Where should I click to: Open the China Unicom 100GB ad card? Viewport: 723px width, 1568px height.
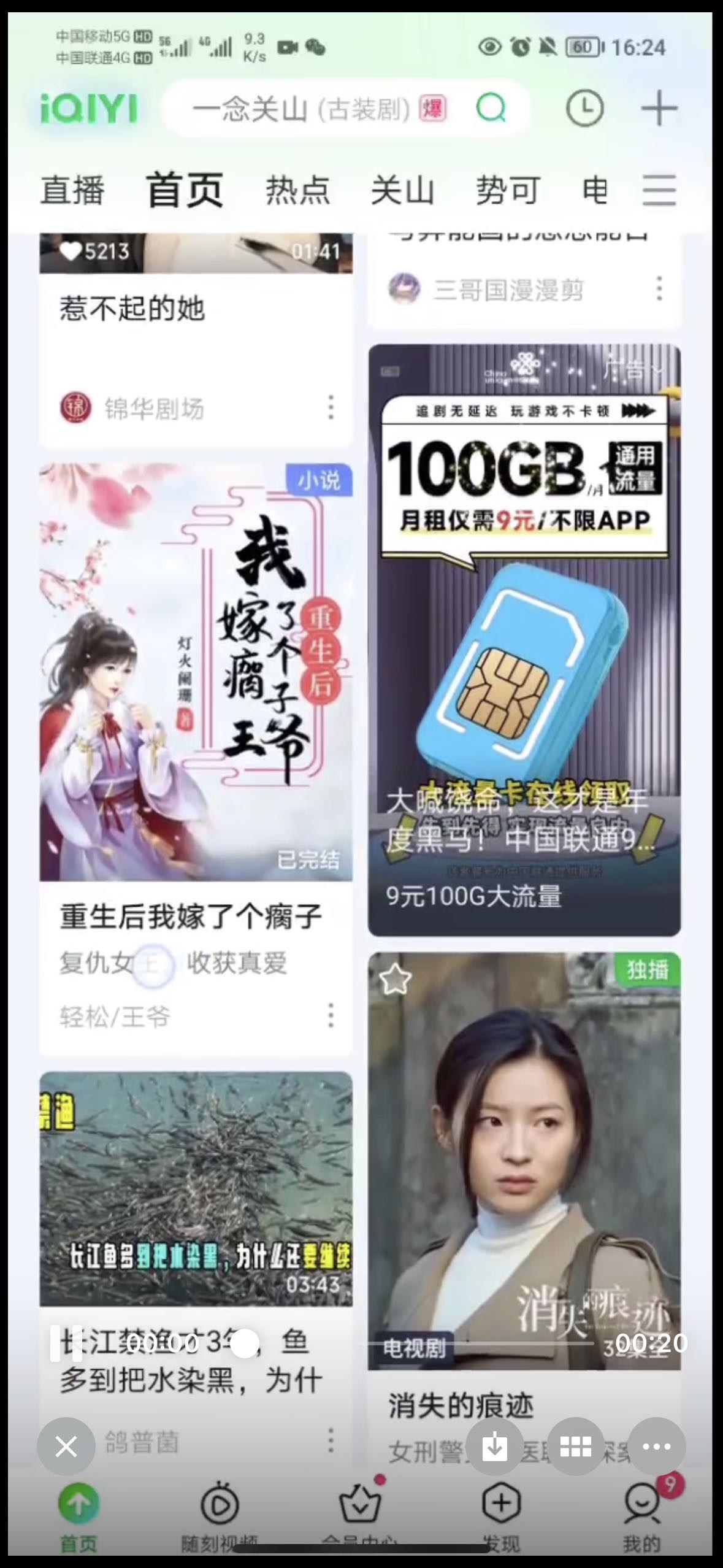pos(524,638)
